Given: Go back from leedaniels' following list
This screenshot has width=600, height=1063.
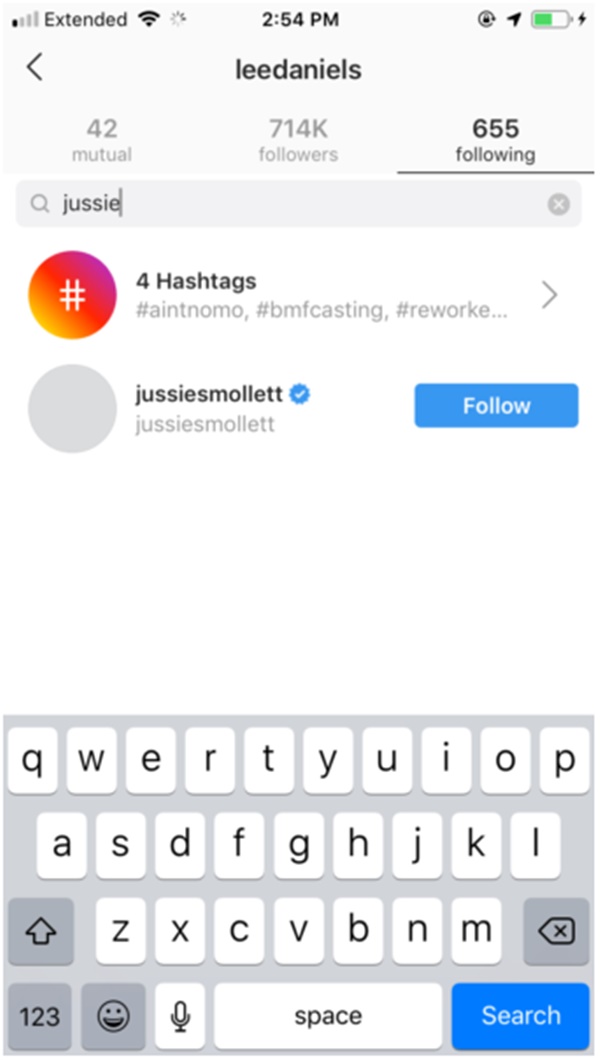Looking at the screenshot, I should (35, 68).
